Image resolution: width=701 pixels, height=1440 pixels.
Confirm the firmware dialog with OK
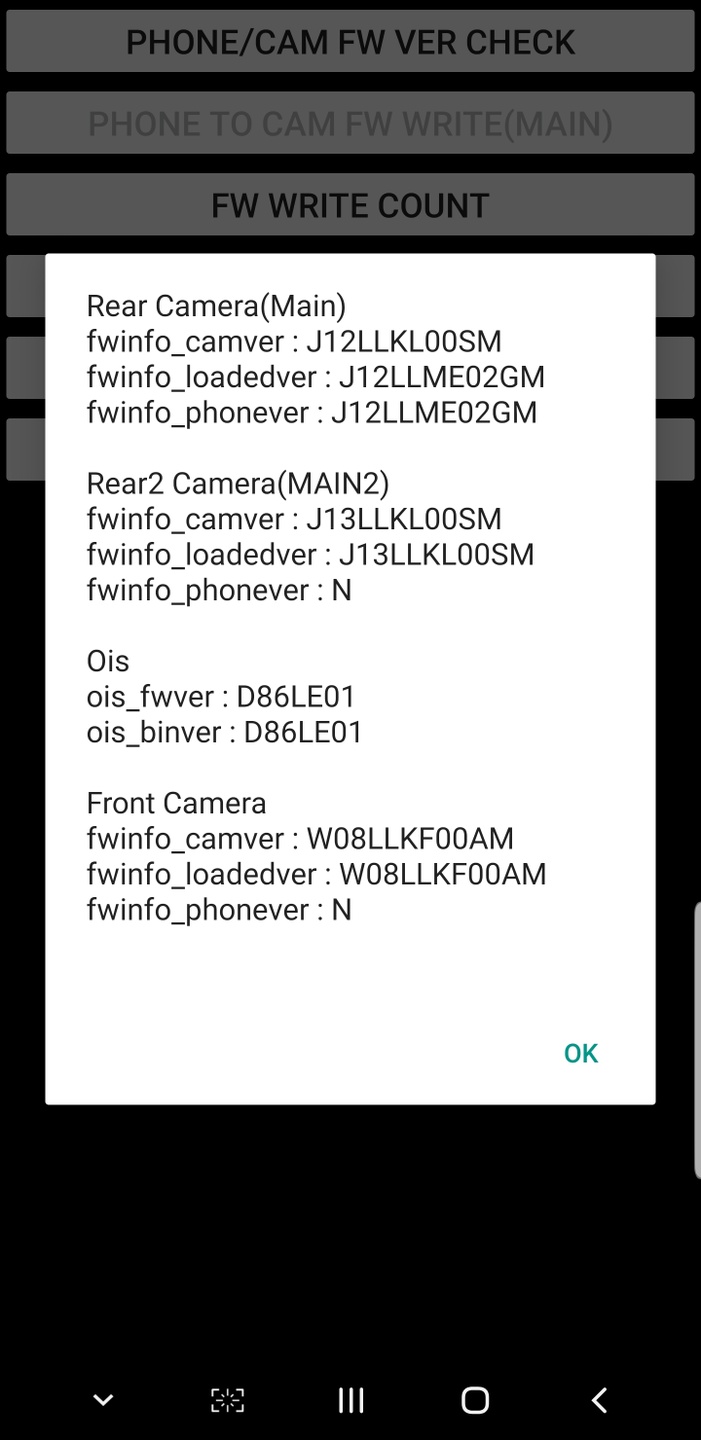pyautogui.click(x=580, y=1053)
